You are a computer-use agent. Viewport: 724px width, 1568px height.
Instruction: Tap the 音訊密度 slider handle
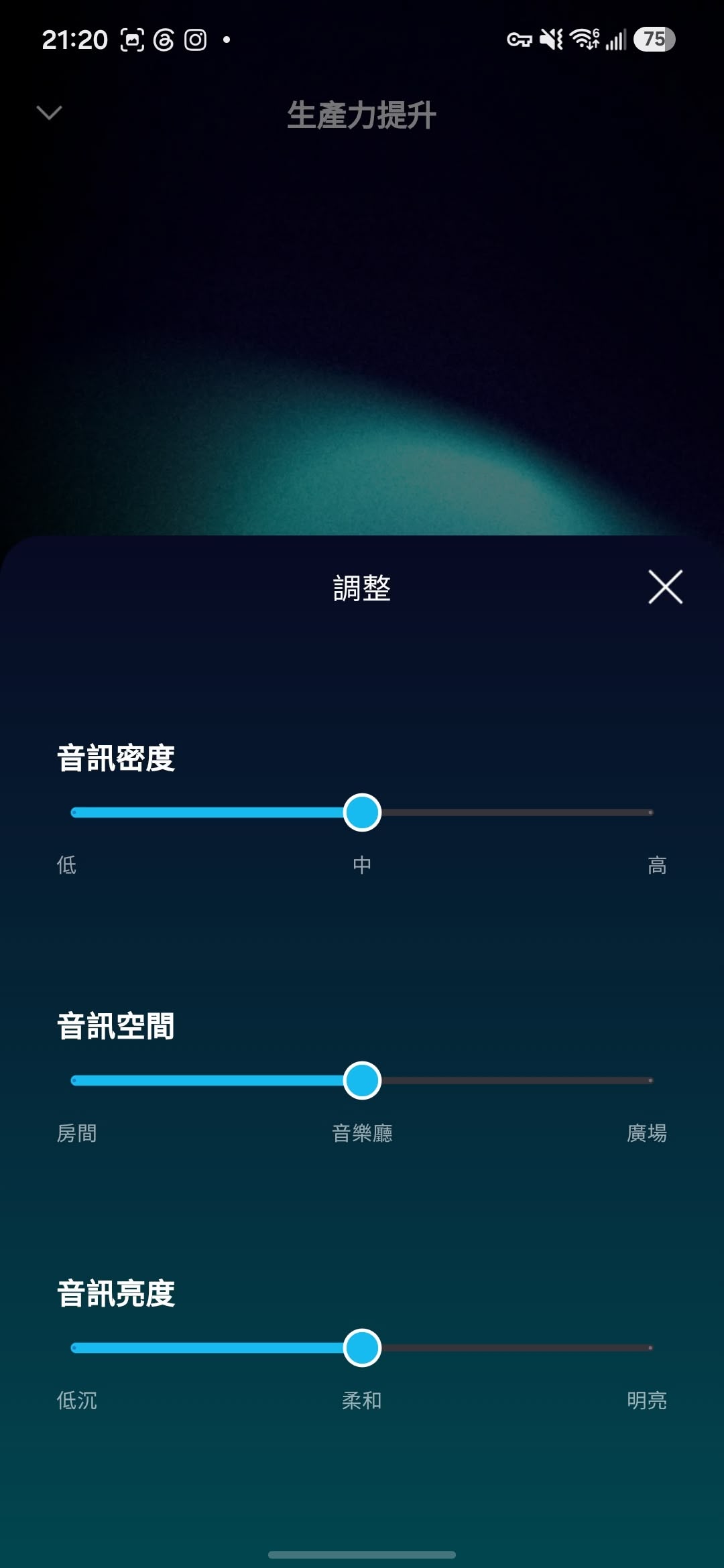[362, 812]
